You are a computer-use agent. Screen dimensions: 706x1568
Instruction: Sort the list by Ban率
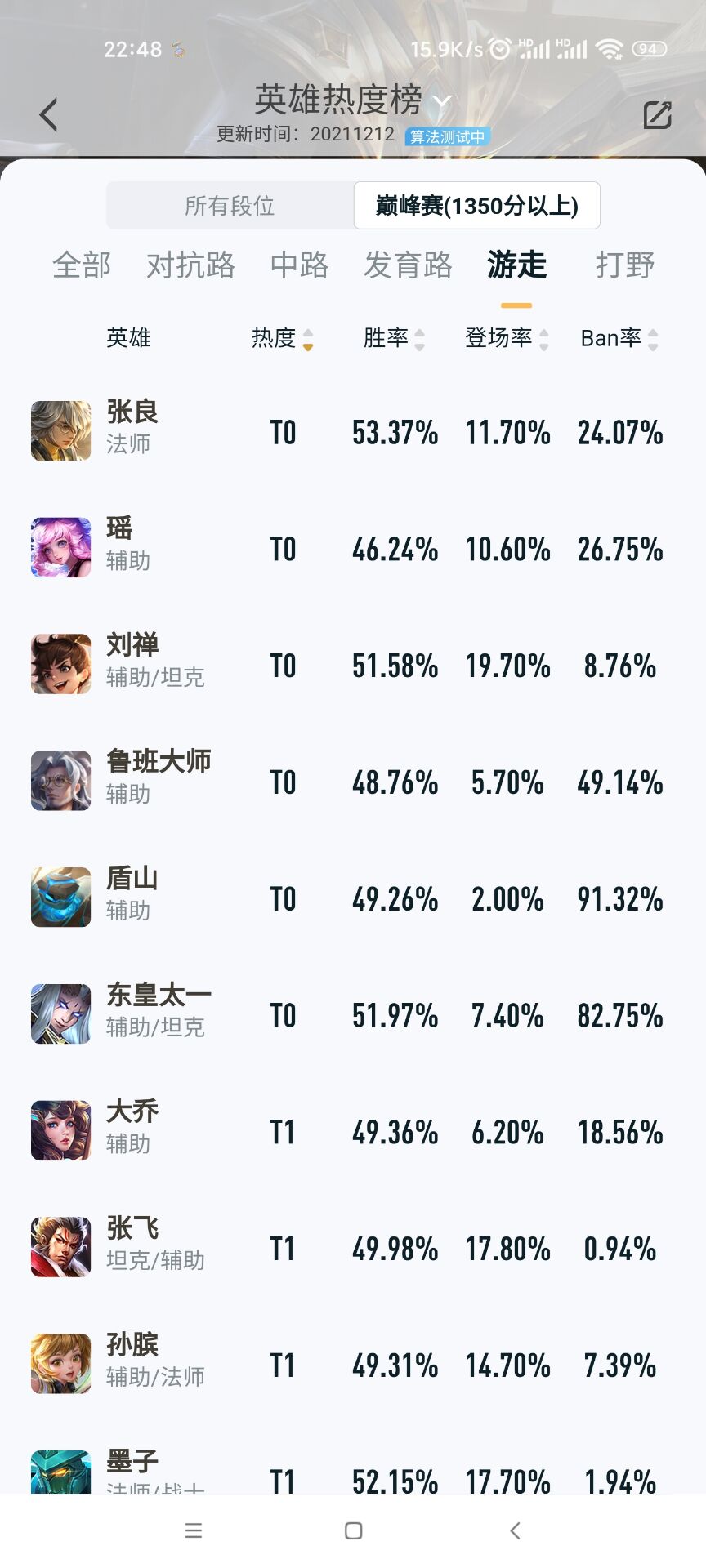coord(619,338)
